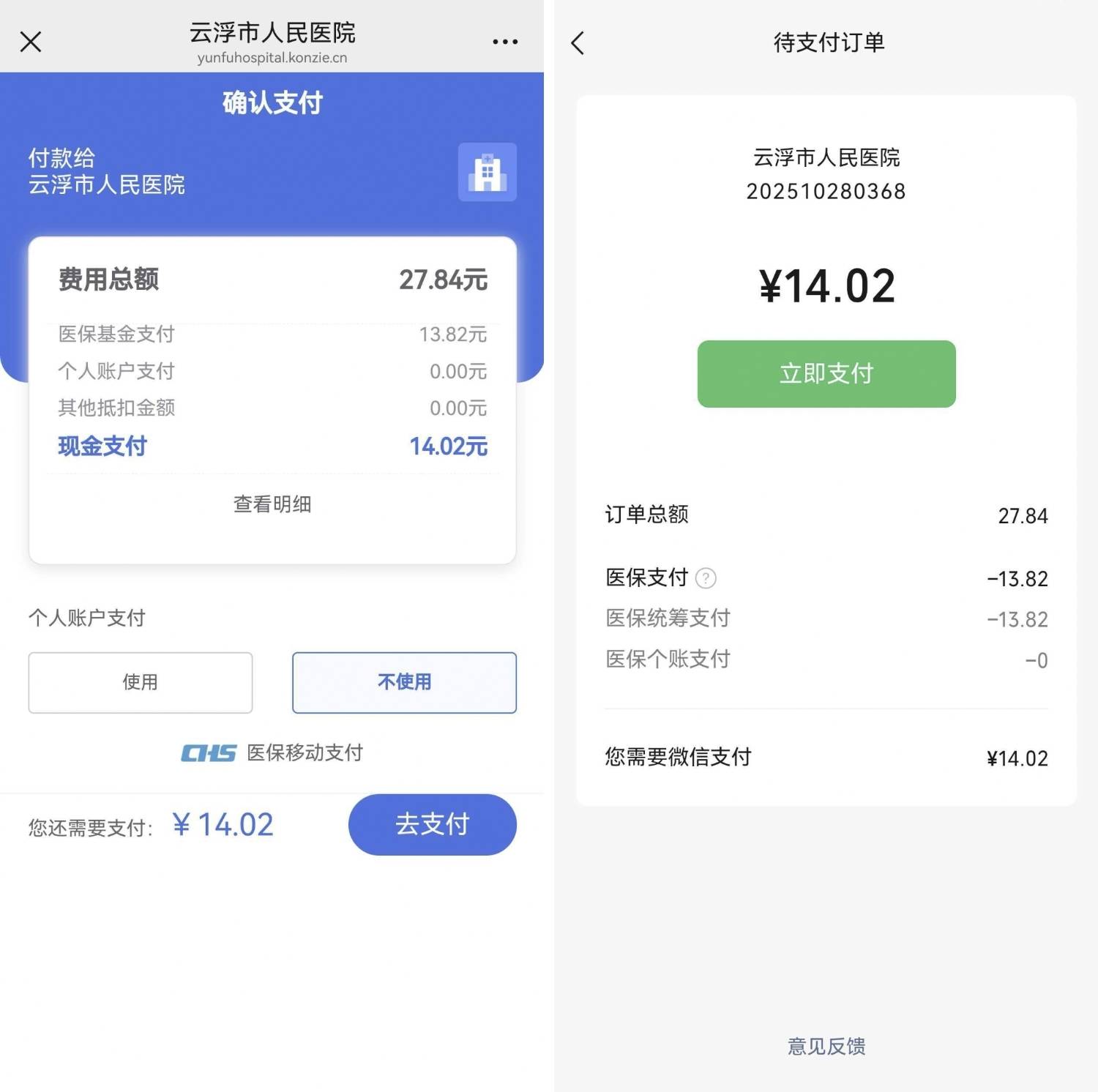The width and height of the screenshot is (1098, 1092).
Task: Tap the 去支付 button
Action: click(x=432, y=824)
